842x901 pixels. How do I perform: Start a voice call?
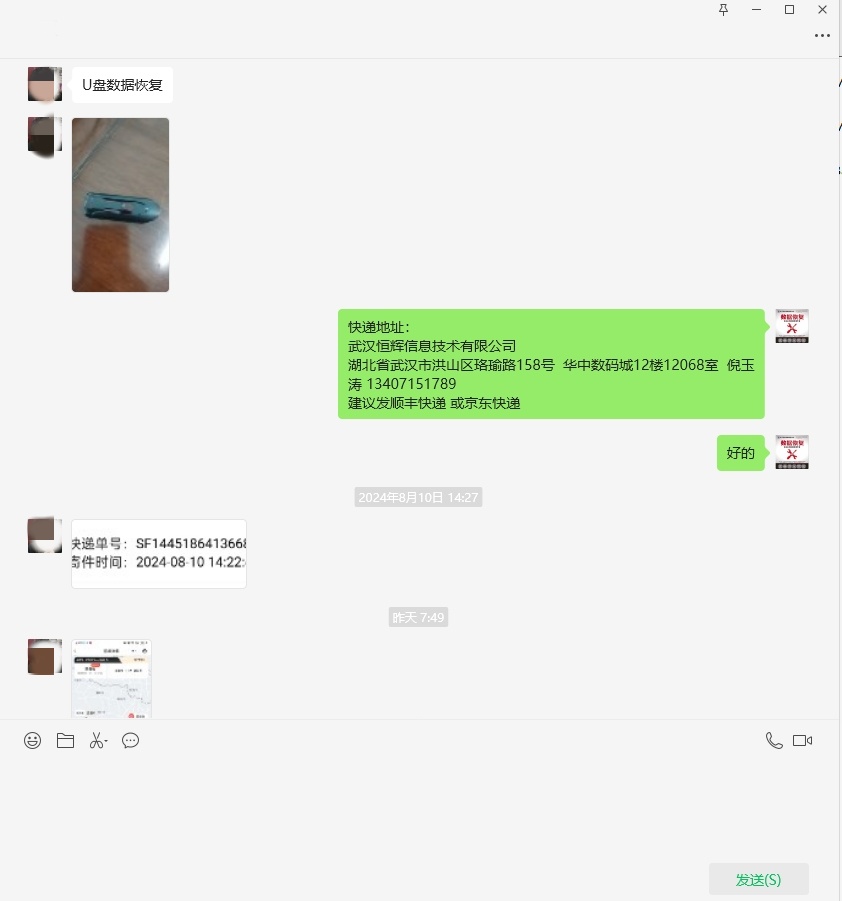coord(773,741)
